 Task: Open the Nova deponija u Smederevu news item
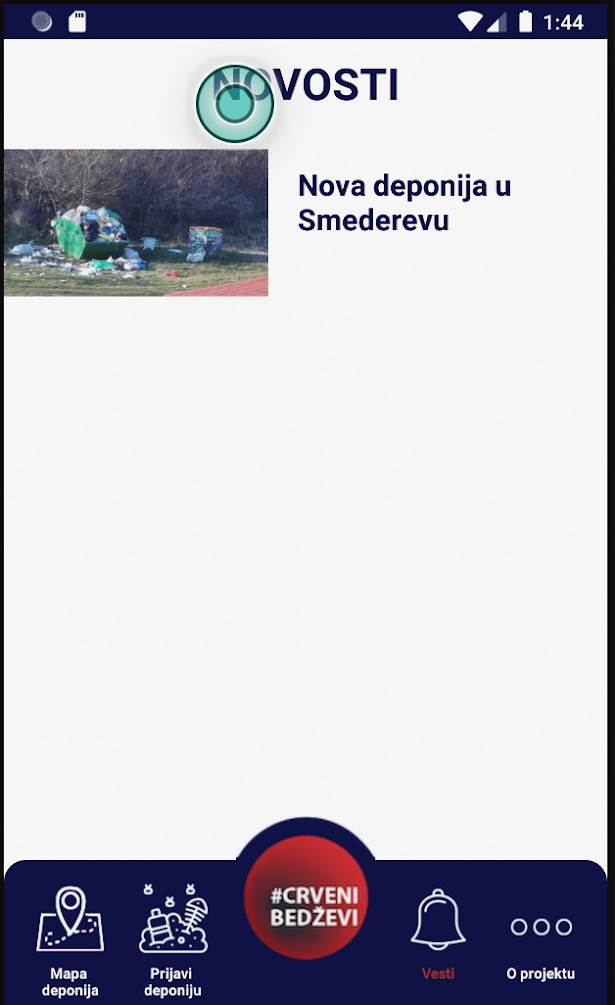point(404,203)
